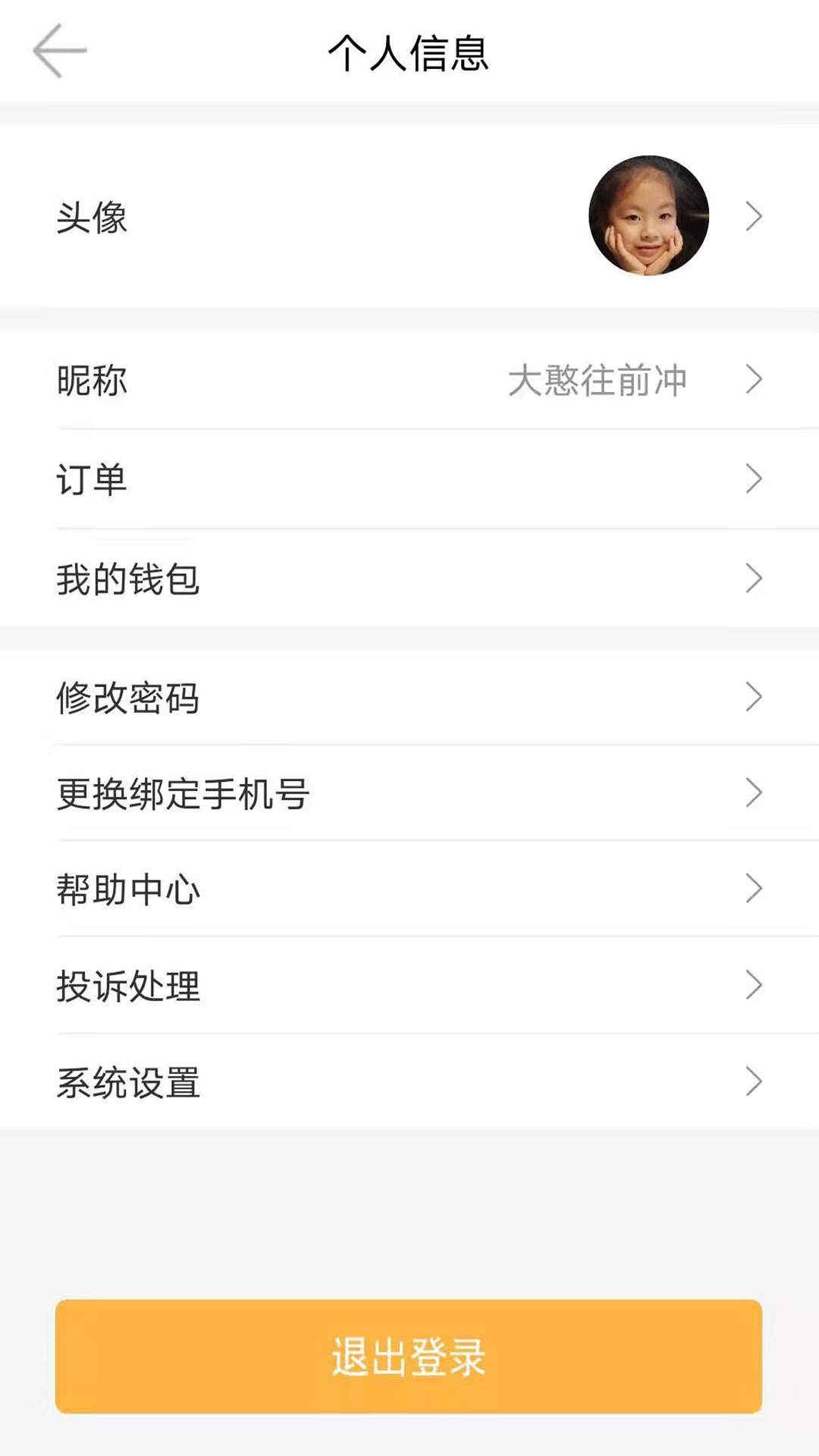
Task: Open 投诉处理 complaints row
Action: 409,985
